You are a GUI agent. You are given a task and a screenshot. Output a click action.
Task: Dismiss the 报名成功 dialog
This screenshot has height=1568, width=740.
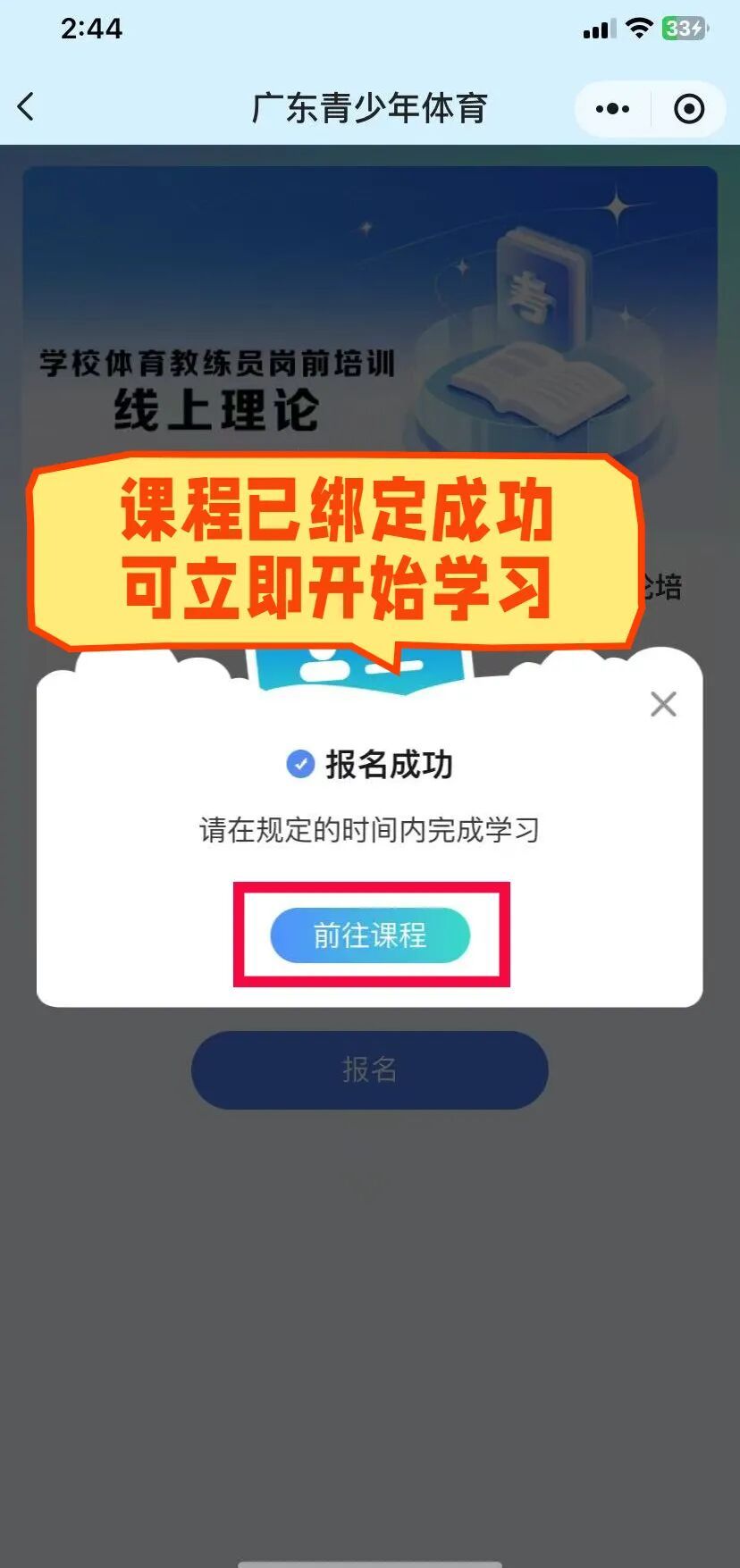click(x=663, y=704)
